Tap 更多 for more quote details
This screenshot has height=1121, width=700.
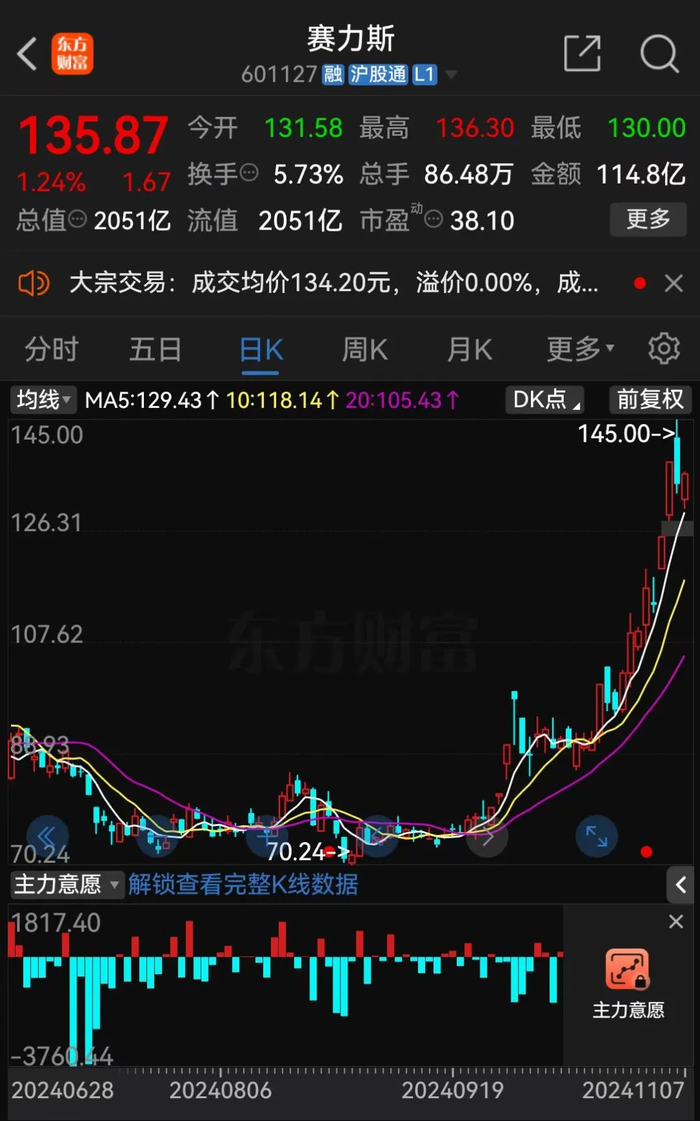pos(648,219)
